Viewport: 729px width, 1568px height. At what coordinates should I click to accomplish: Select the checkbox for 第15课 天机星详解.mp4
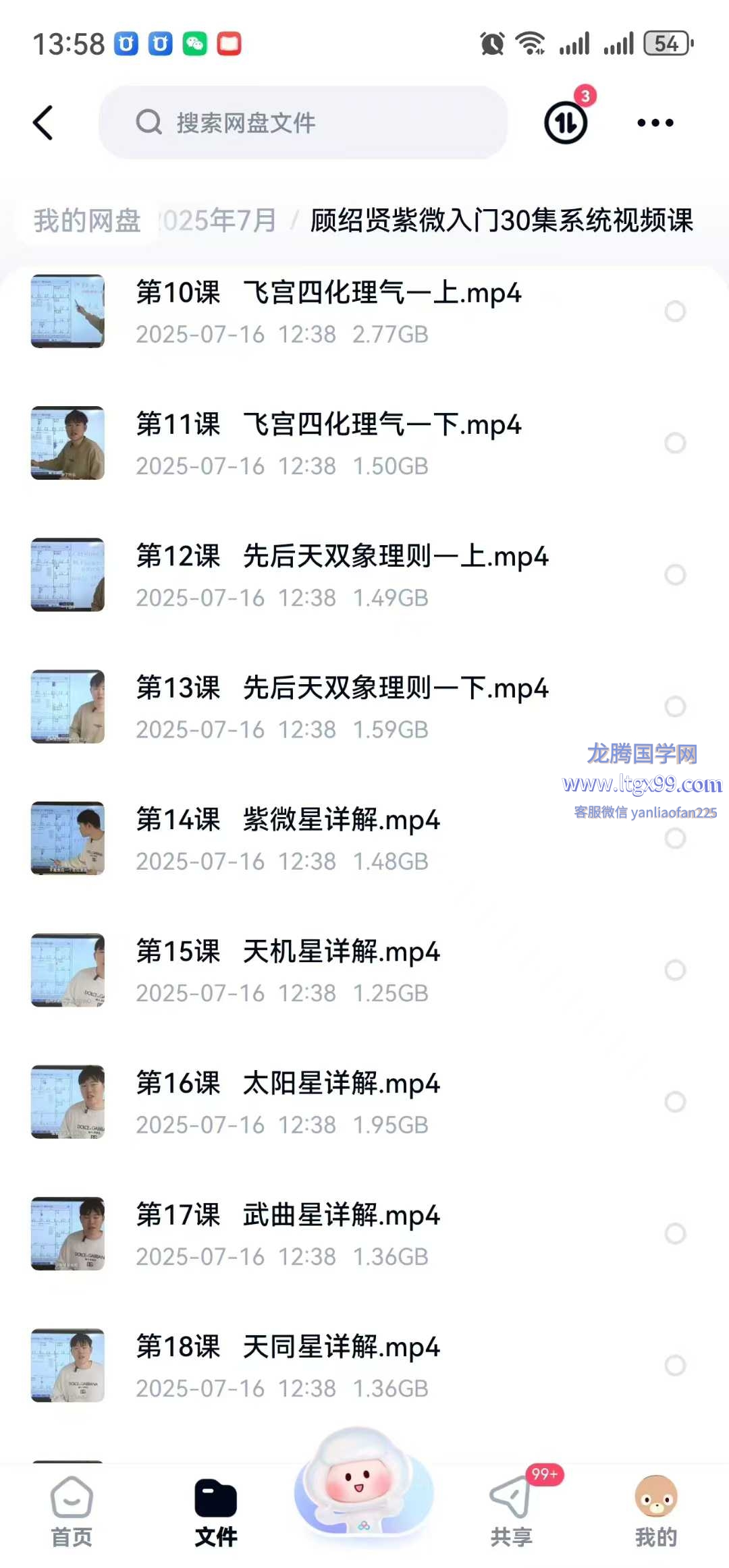(675, 970)
